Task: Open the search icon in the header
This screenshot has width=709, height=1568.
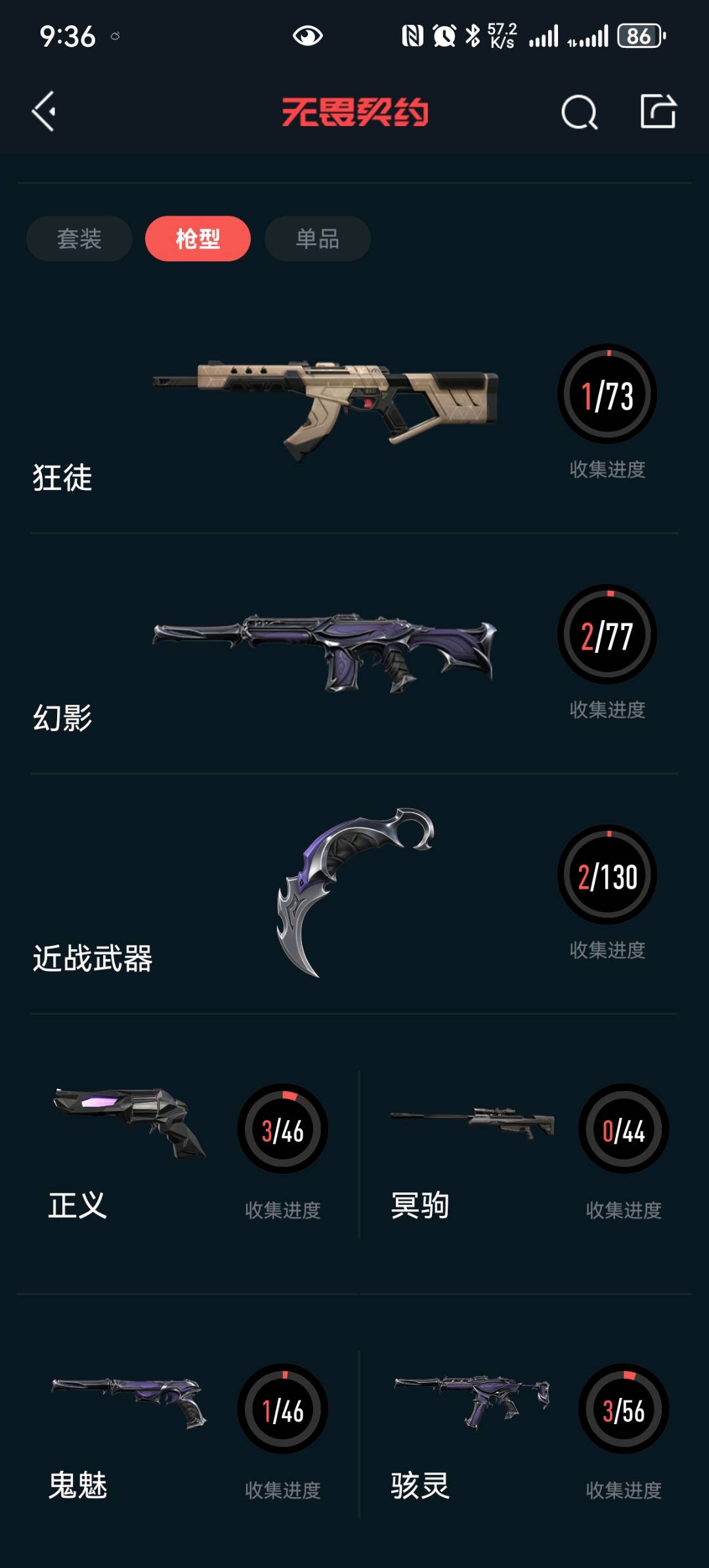Action: pyautogui.click(x=579, y=112)
